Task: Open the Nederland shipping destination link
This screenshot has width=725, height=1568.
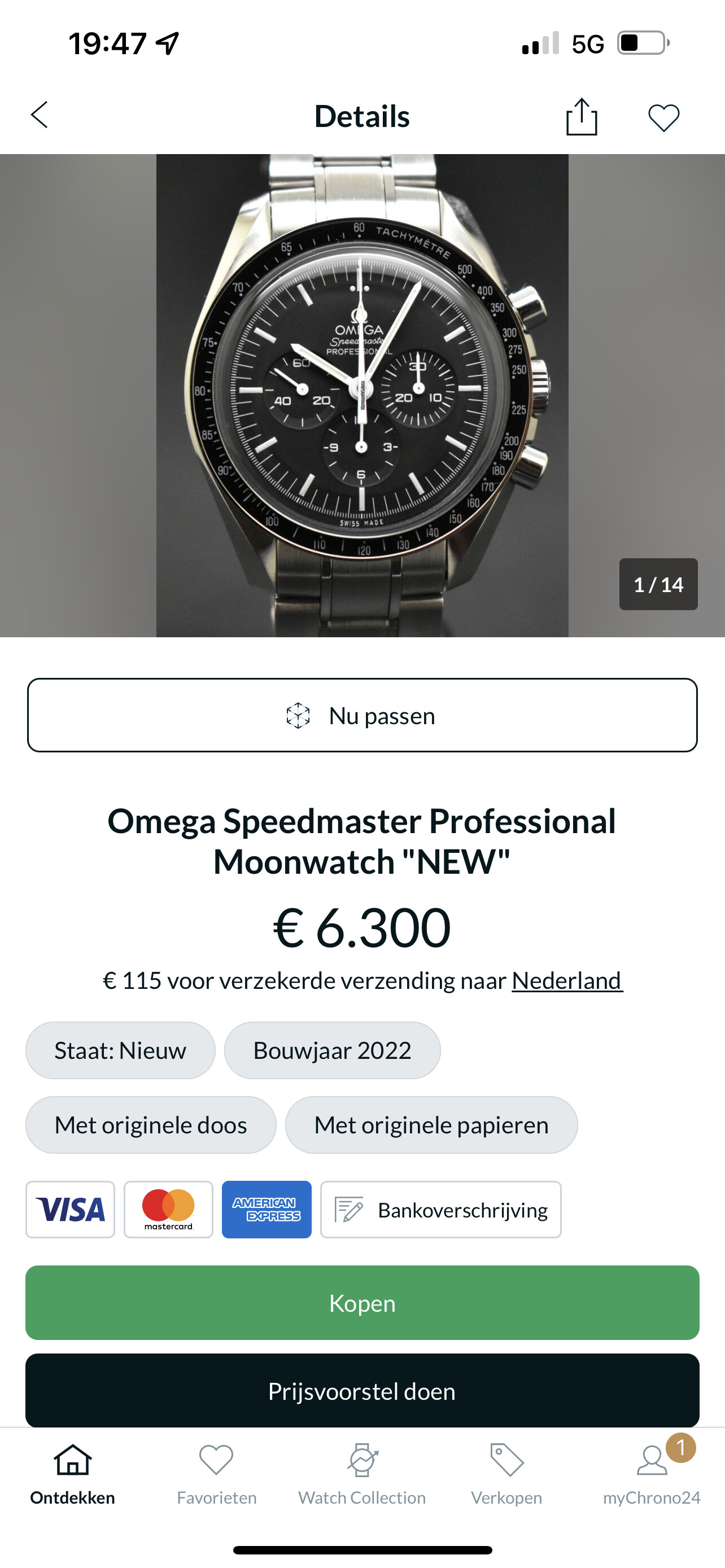Action: tap(567, 980)
